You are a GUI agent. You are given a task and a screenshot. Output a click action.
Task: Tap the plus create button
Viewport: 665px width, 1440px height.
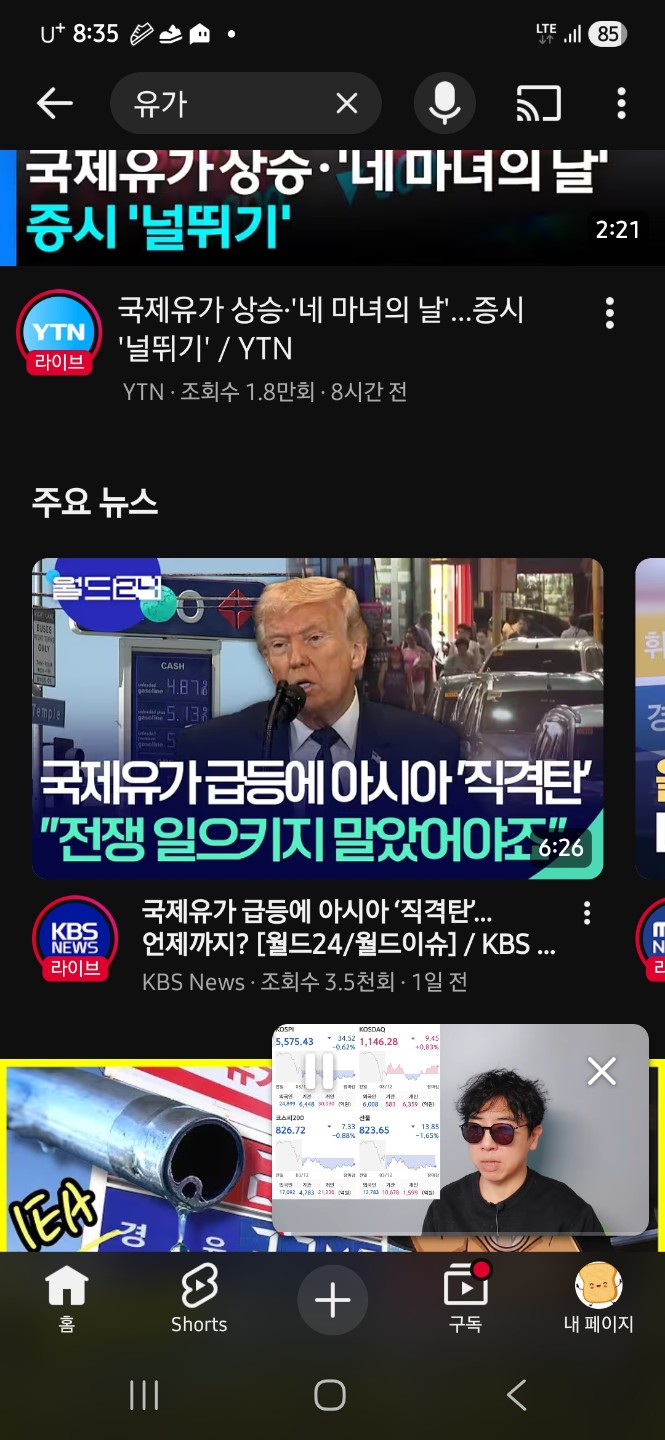pyautogui.click(x=332, y=1300)
